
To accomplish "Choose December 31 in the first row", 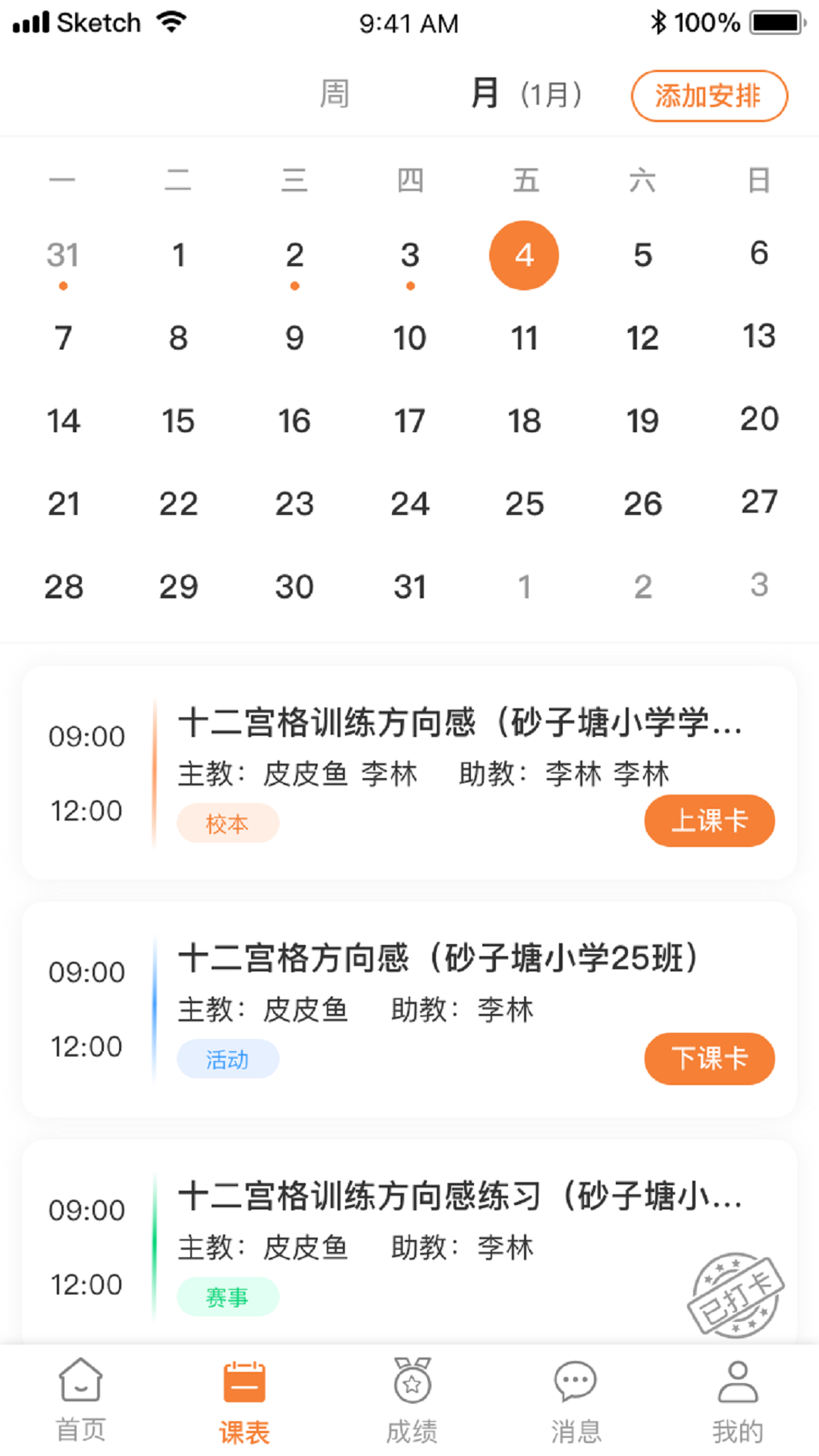I will click(63, 256).
